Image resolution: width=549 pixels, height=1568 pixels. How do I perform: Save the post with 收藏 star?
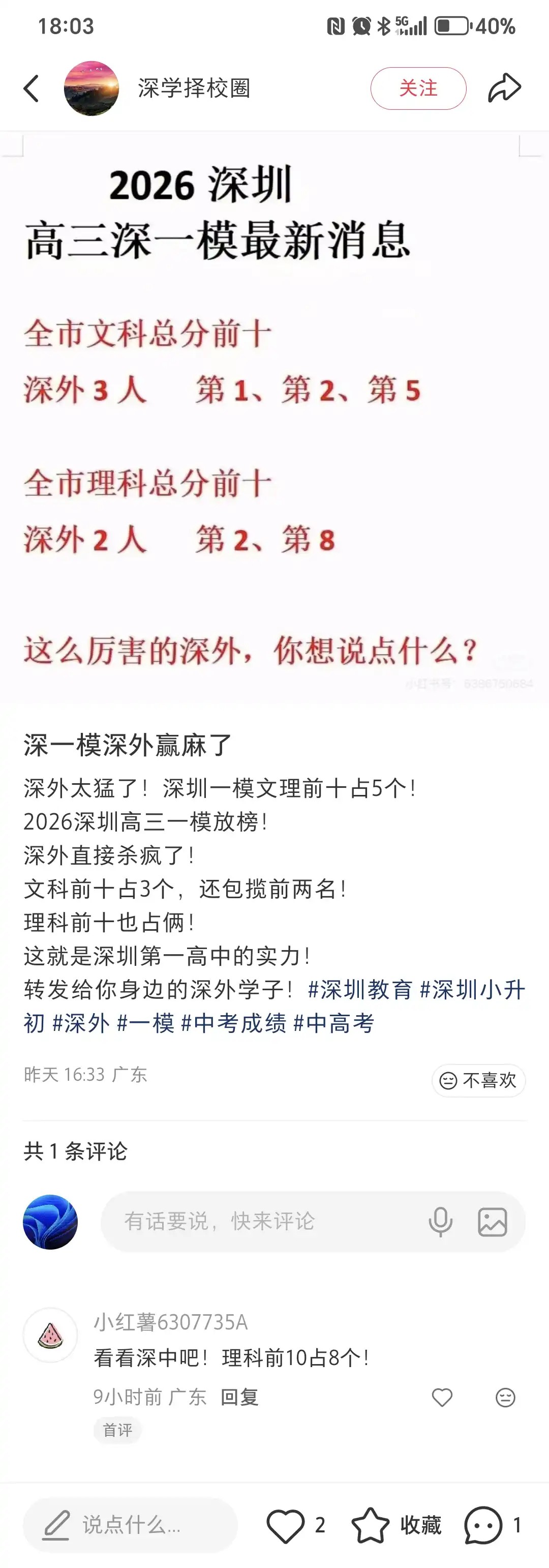[x=371, y=1525]
